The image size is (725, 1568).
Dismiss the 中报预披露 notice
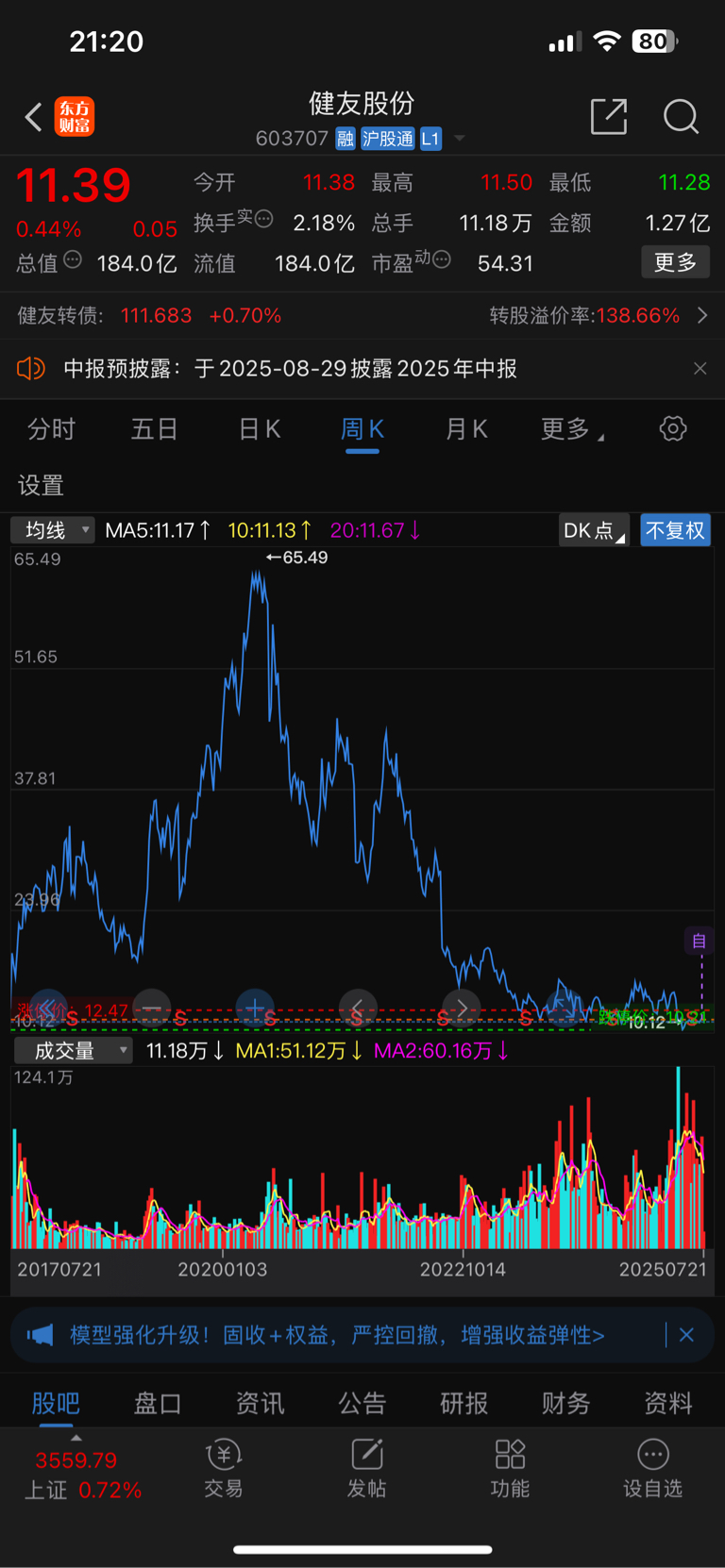coord(700,369)
